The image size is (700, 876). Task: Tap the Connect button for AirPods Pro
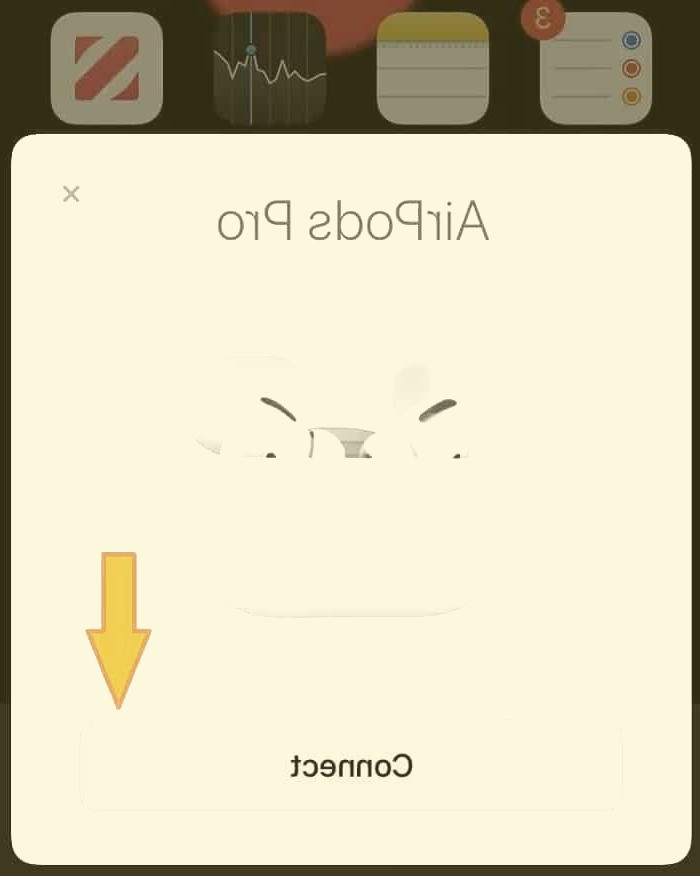(x=351, y=766)
